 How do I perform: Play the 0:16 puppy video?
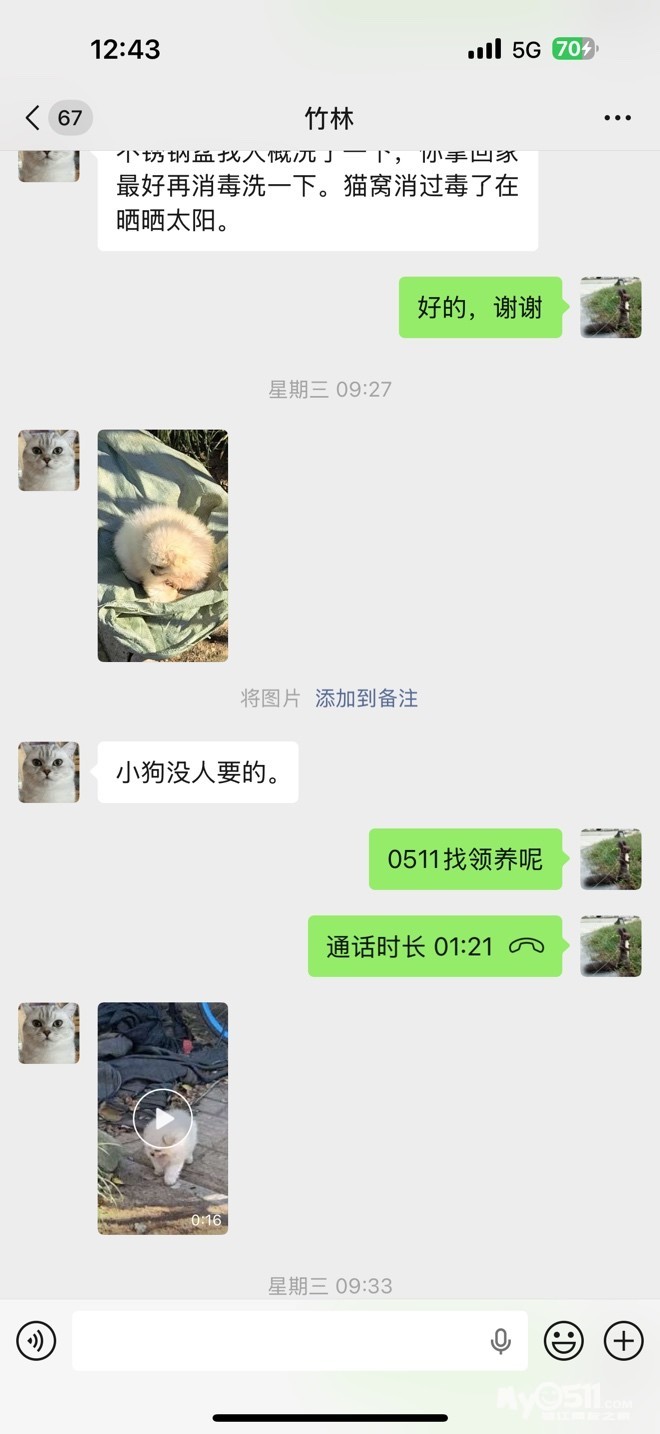[162, 1117]
